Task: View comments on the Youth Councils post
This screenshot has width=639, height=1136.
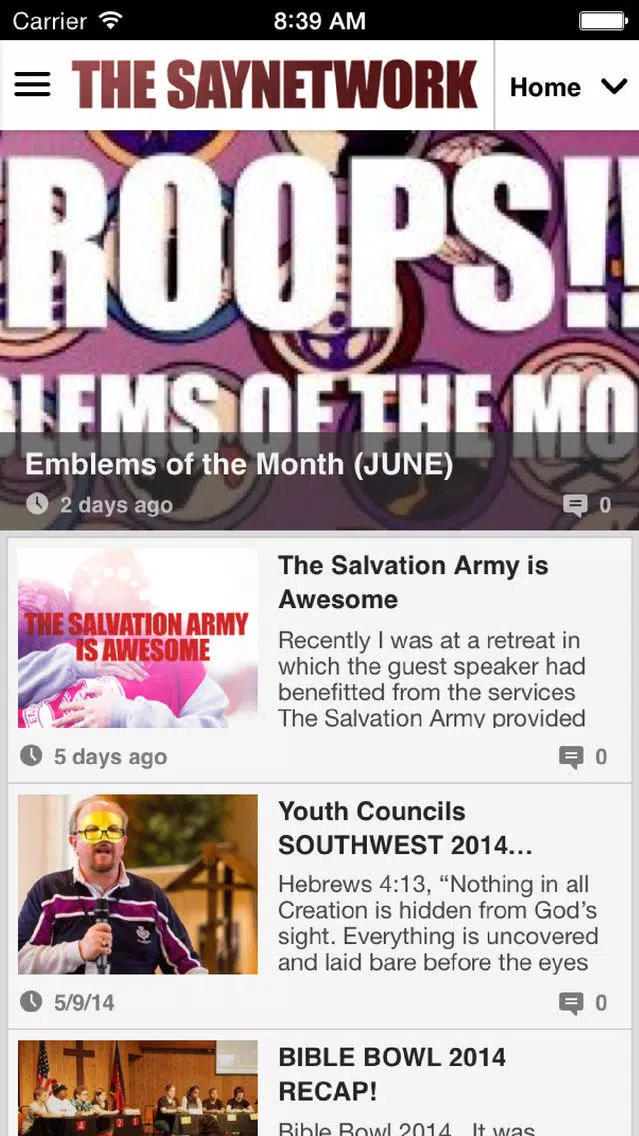Action: coord(583,1003)
